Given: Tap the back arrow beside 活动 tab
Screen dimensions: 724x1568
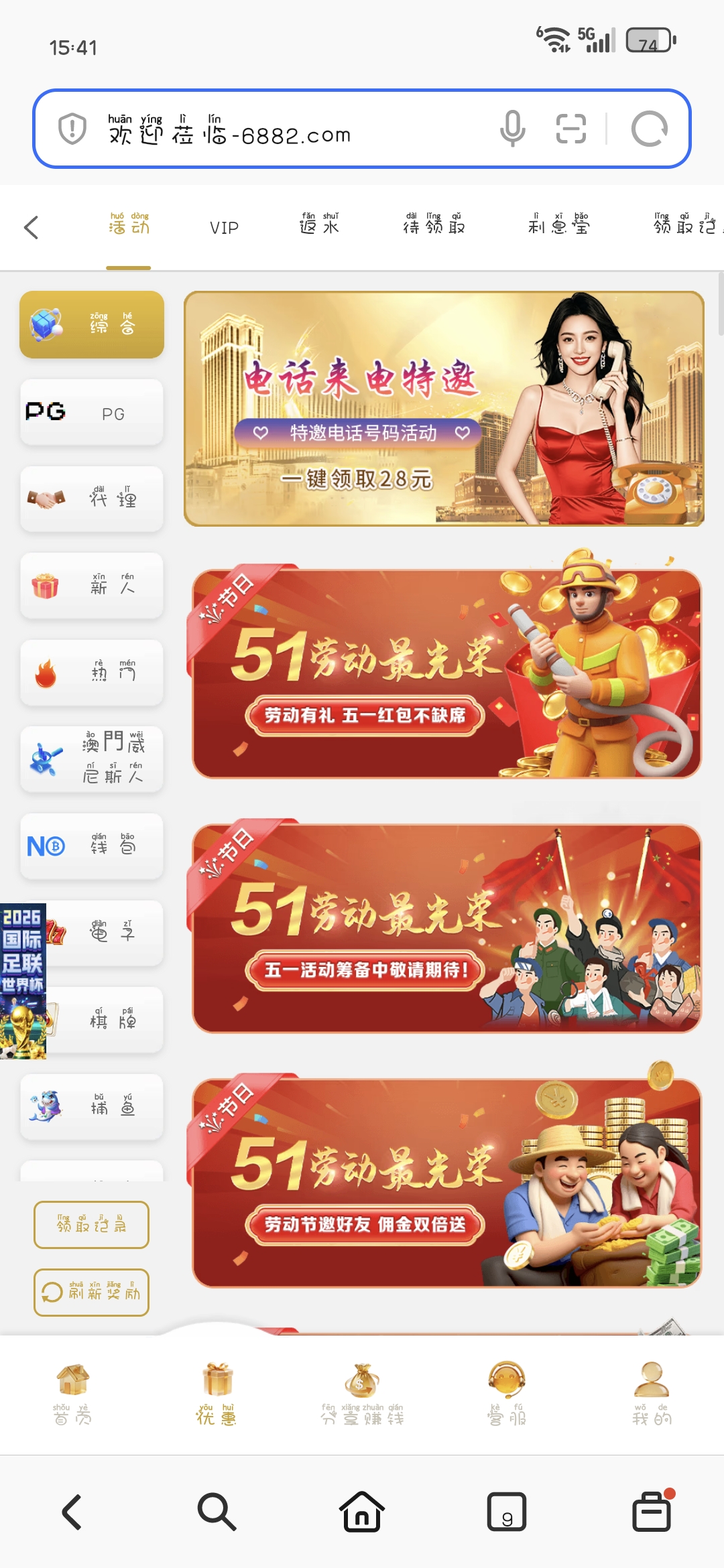Looking at the screenshot, I should pyautogui.click(x=31, y=227).
